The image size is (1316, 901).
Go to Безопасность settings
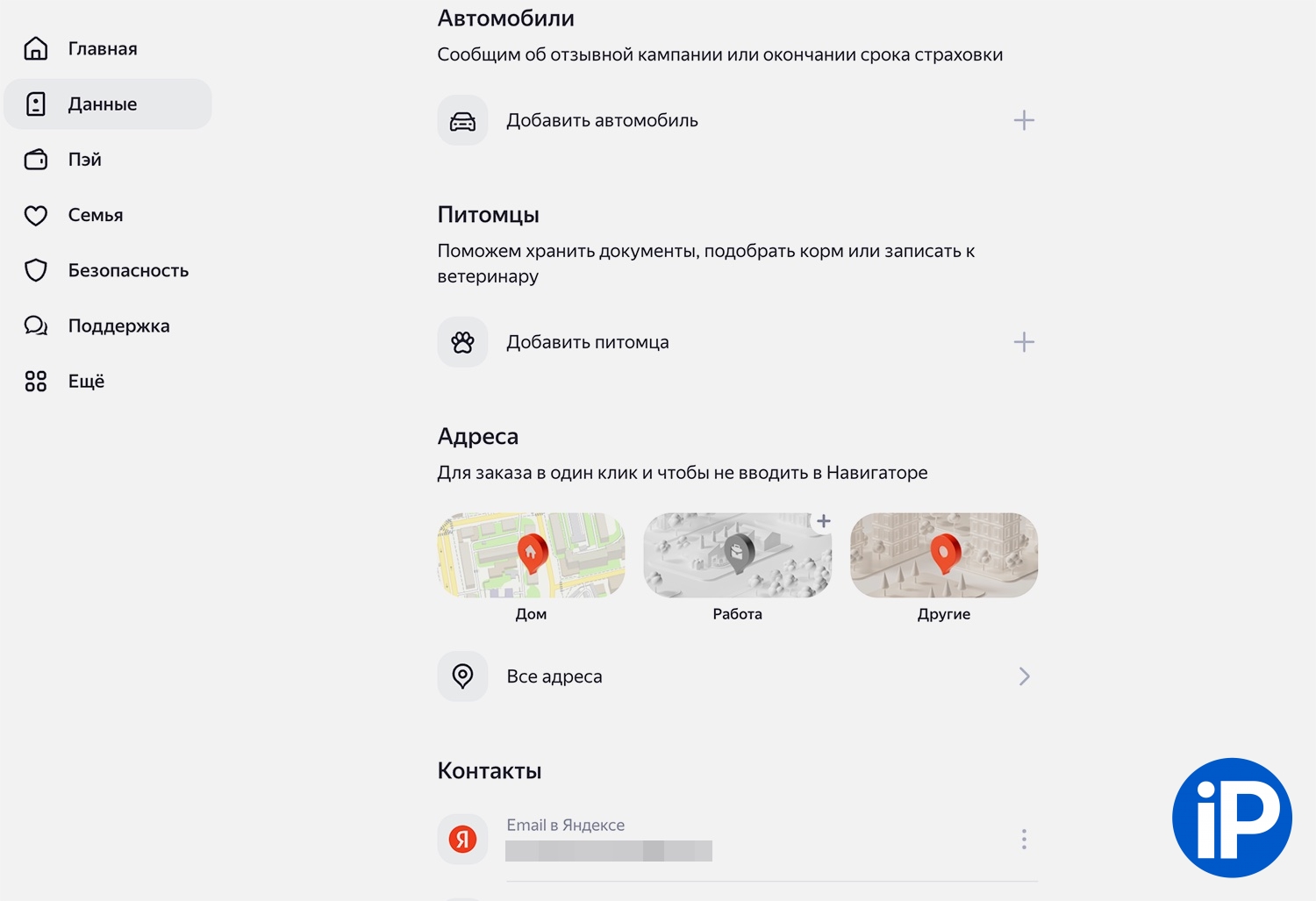pyautogui.click(x=128, y=270)
